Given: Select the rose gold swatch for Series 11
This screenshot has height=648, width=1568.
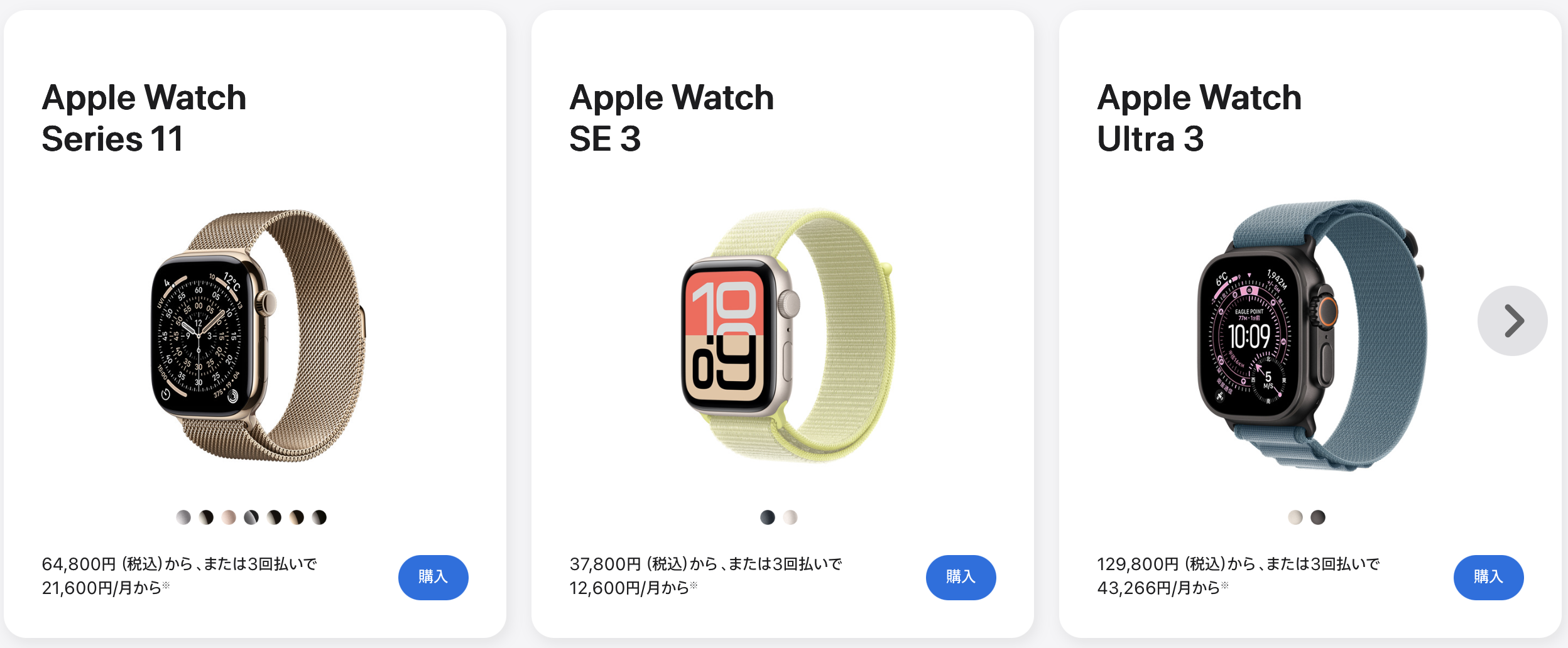Looking at the screenshot, I should [229, 517].
